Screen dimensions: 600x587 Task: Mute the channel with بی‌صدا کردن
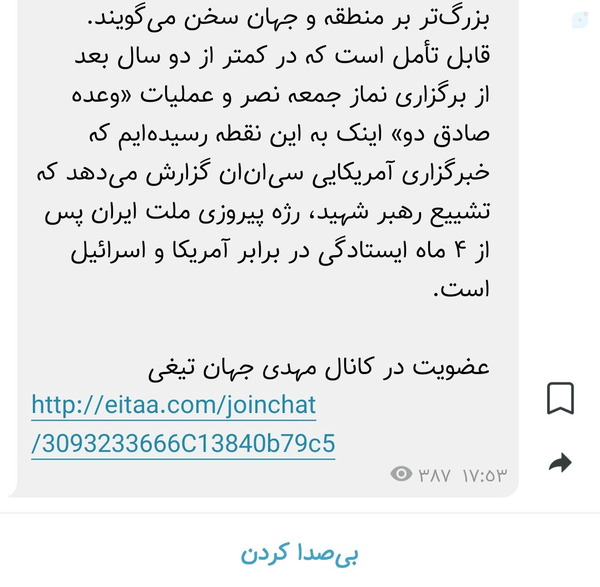pyautogui.click(x=300, y=553)
